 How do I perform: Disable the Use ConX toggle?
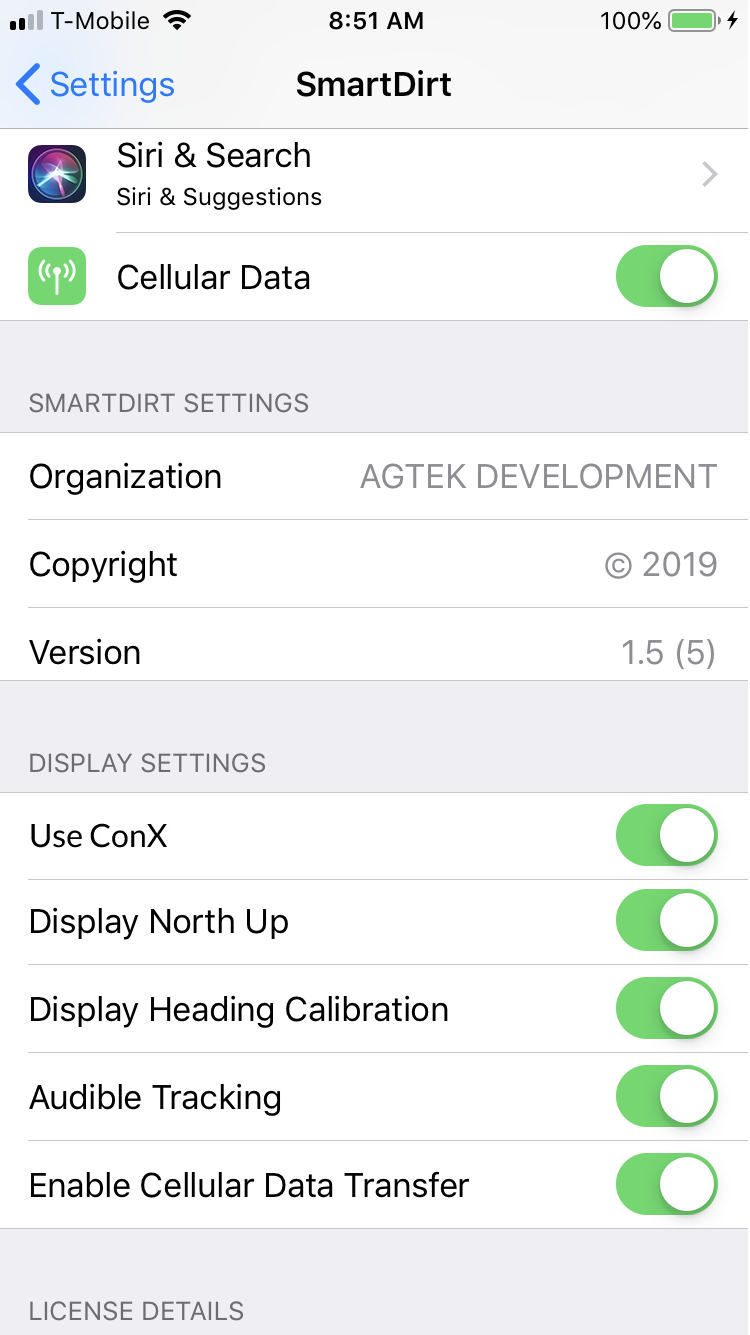[666, 835]
